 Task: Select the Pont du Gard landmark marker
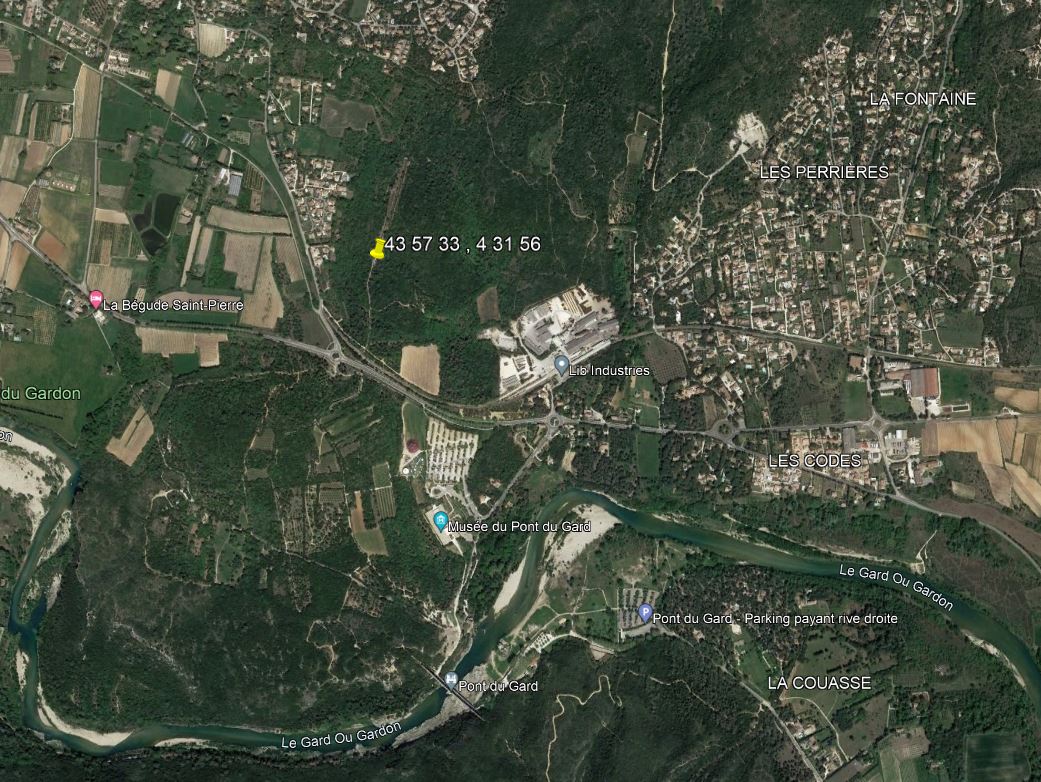coord(451,680)
